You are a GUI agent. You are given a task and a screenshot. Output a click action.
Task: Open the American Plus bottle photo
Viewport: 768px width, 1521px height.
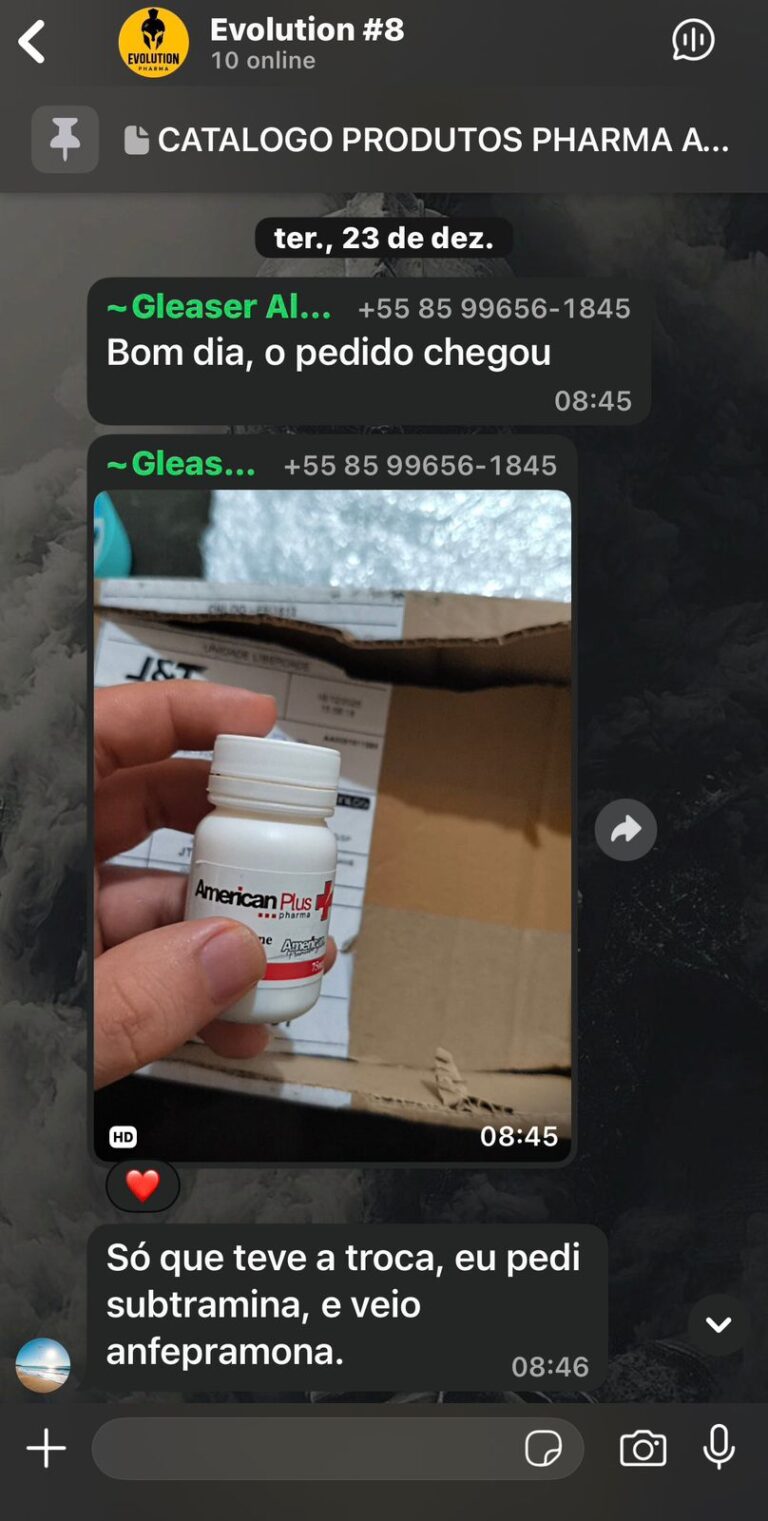coord(333,825)
